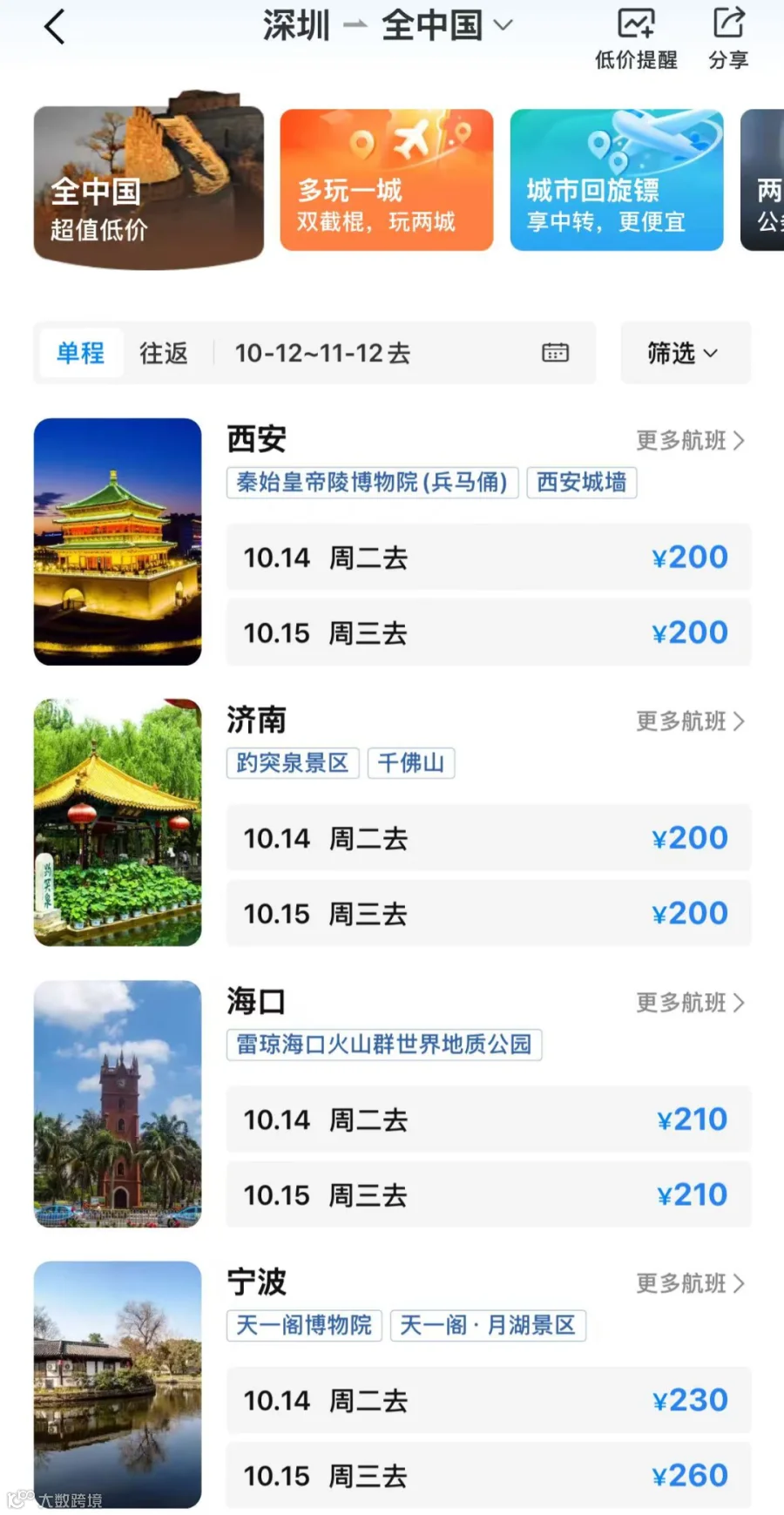This screenshot has width=784, height=1515.
Task: Set a 低价提醒 price alert
Action: pos(636,38)
